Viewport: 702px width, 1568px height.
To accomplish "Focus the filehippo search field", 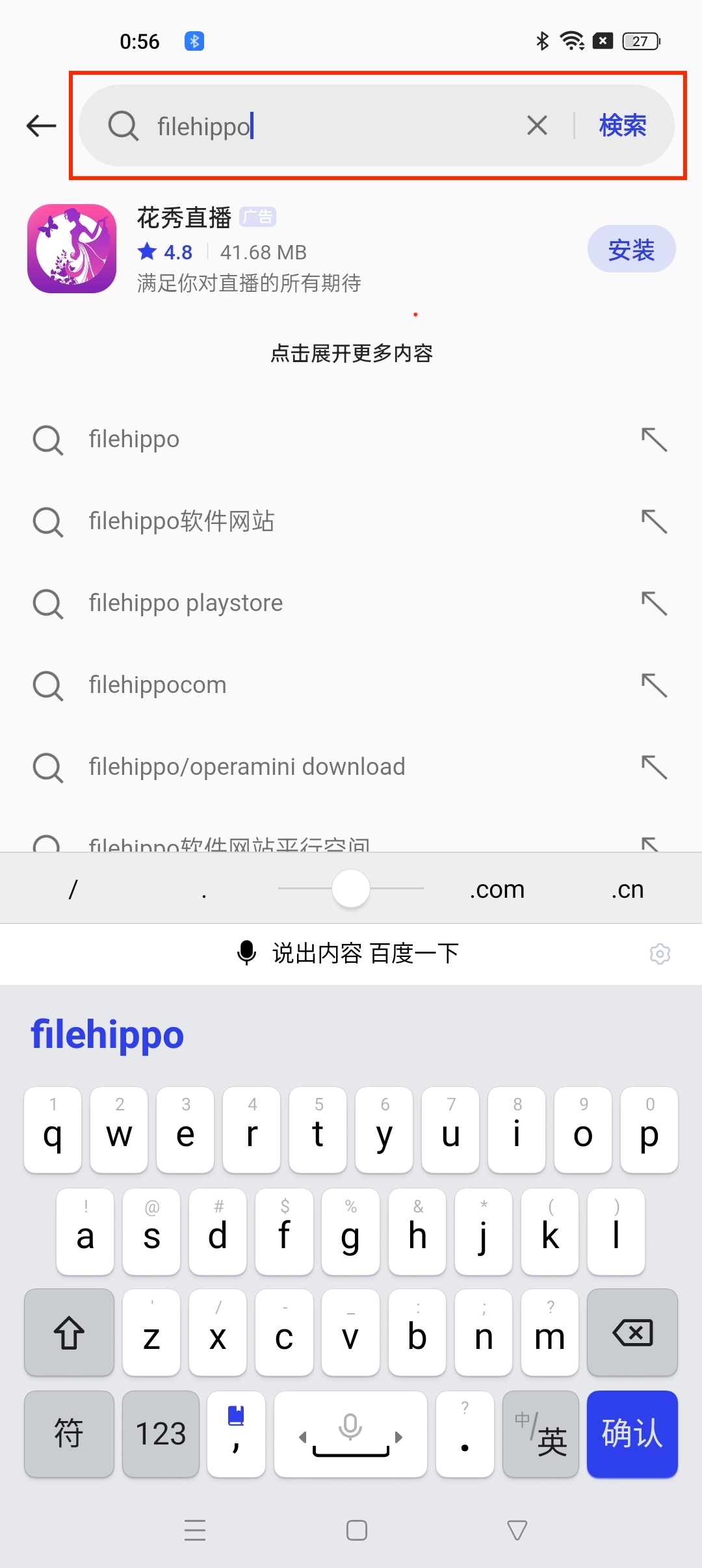I will 325,125.
